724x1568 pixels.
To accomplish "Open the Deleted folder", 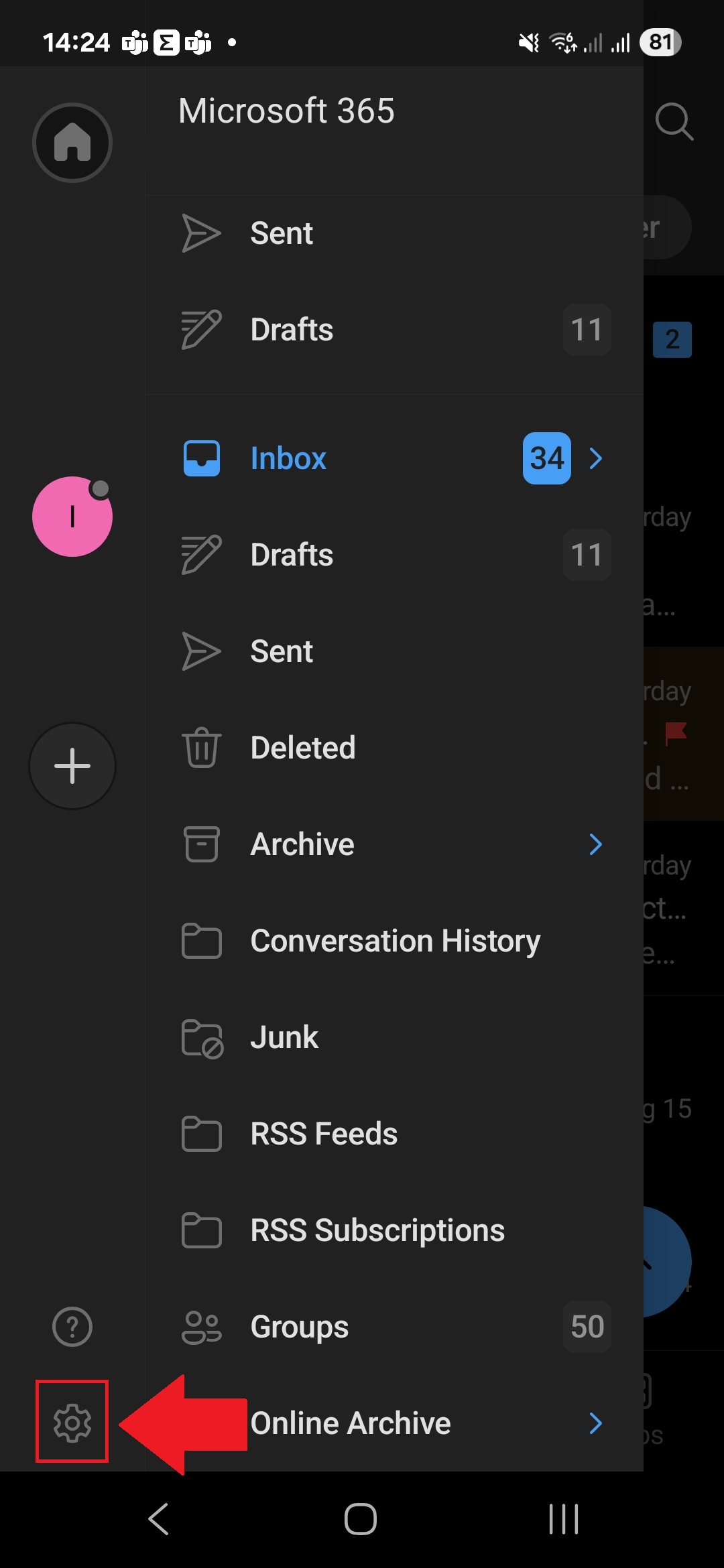I will pos(394,748).
